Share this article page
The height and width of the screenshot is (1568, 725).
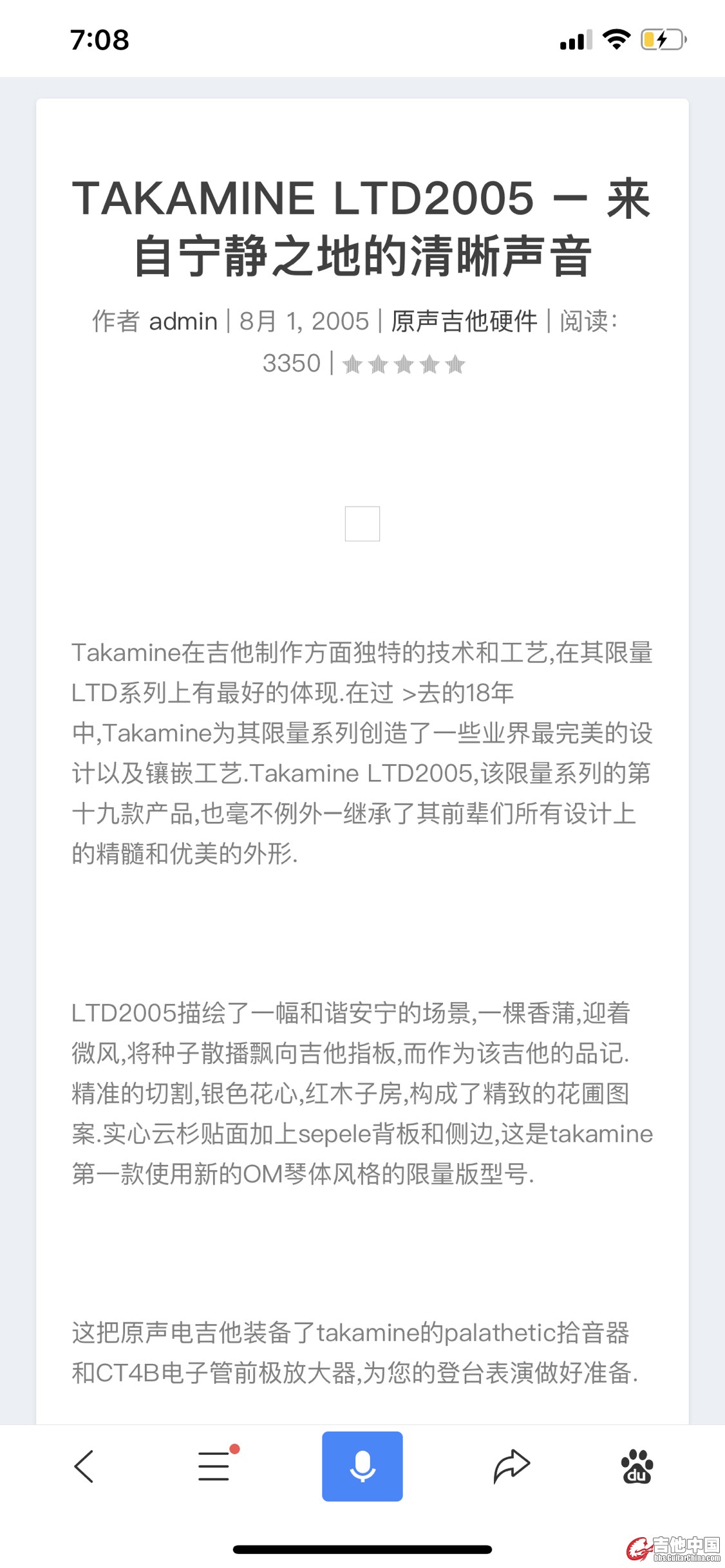pyautogui.click(x=511, y=1466)
